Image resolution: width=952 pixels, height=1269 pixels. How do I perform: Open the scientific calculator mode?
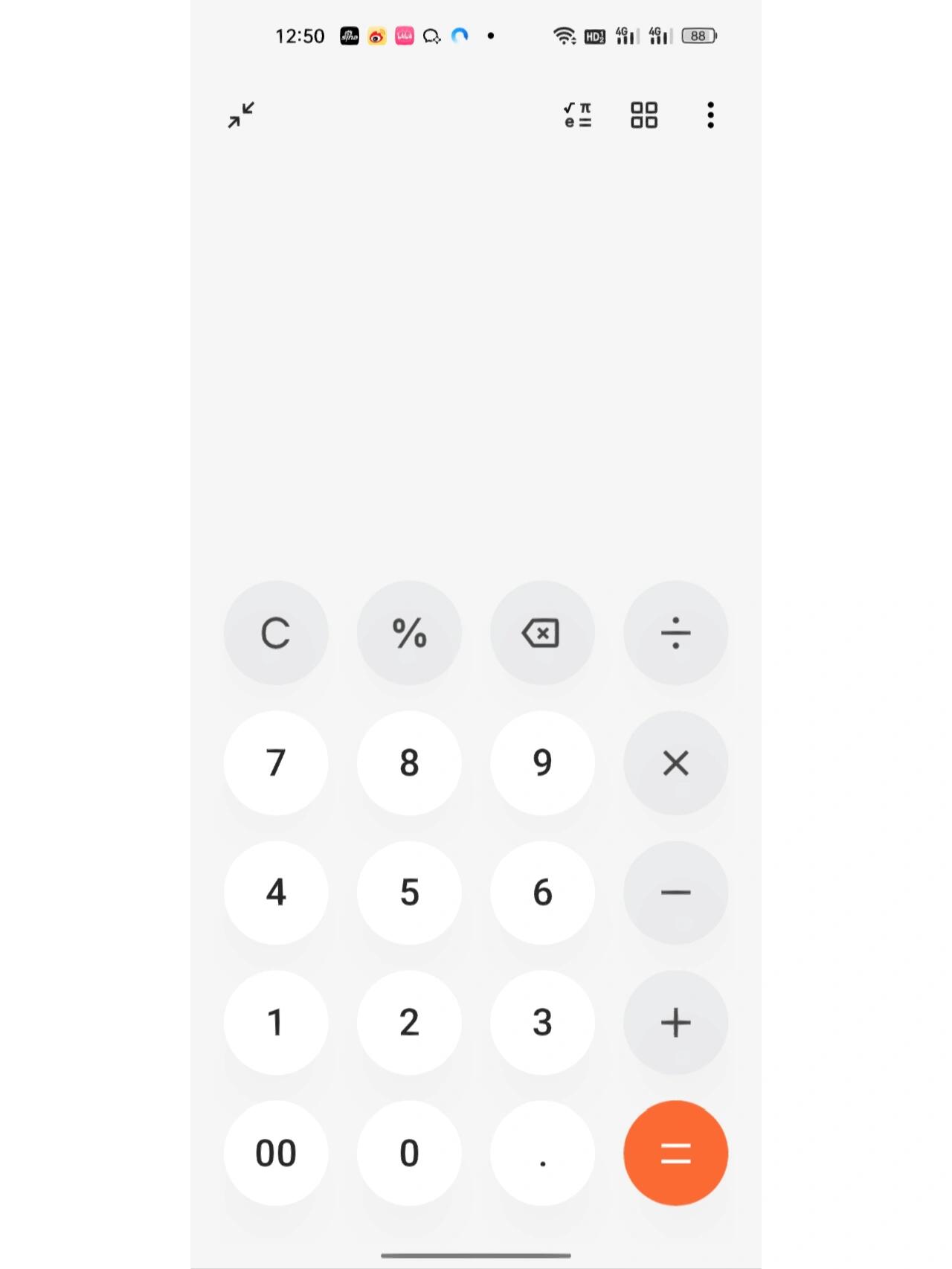click(577, 115)
